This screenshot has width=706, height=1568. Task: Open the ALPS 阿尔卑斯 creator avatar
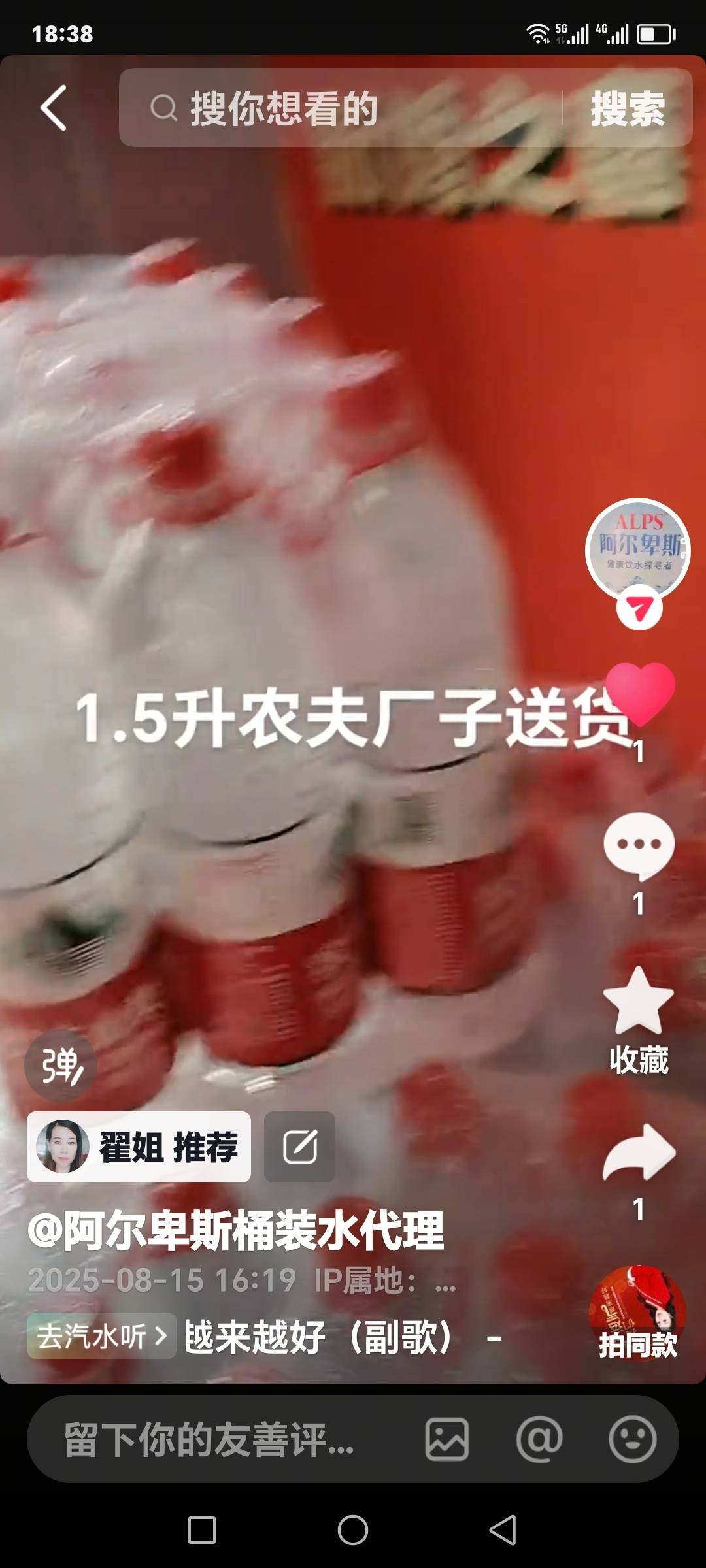click(x=637, y=549)
